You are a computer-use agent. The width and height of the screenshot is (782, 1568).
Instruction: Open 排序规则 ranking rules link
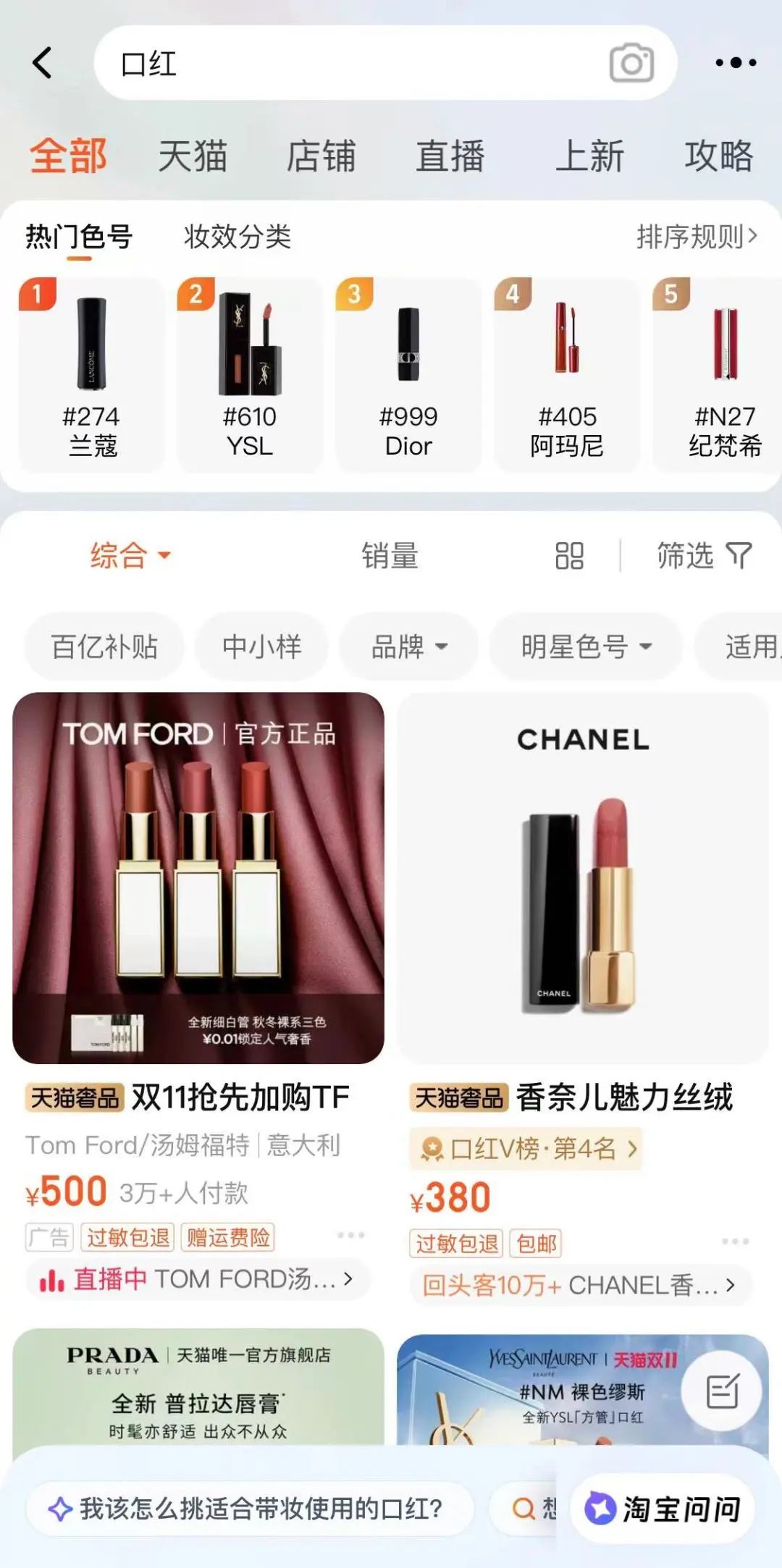(697, 237)
